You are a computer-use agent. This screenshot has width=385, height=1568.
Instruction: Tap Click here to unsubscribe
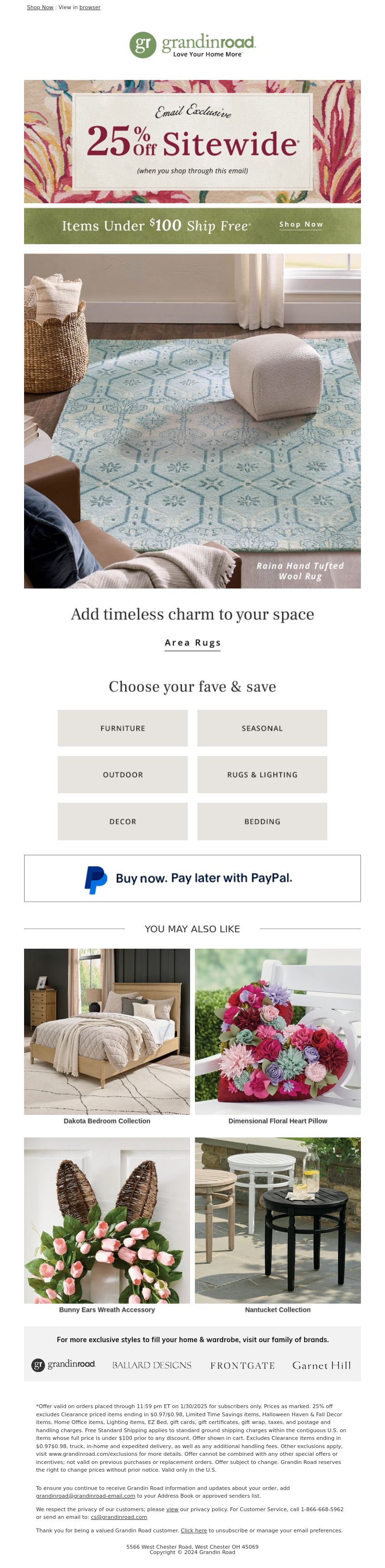pyautogui.click(x=193, y=1530)
